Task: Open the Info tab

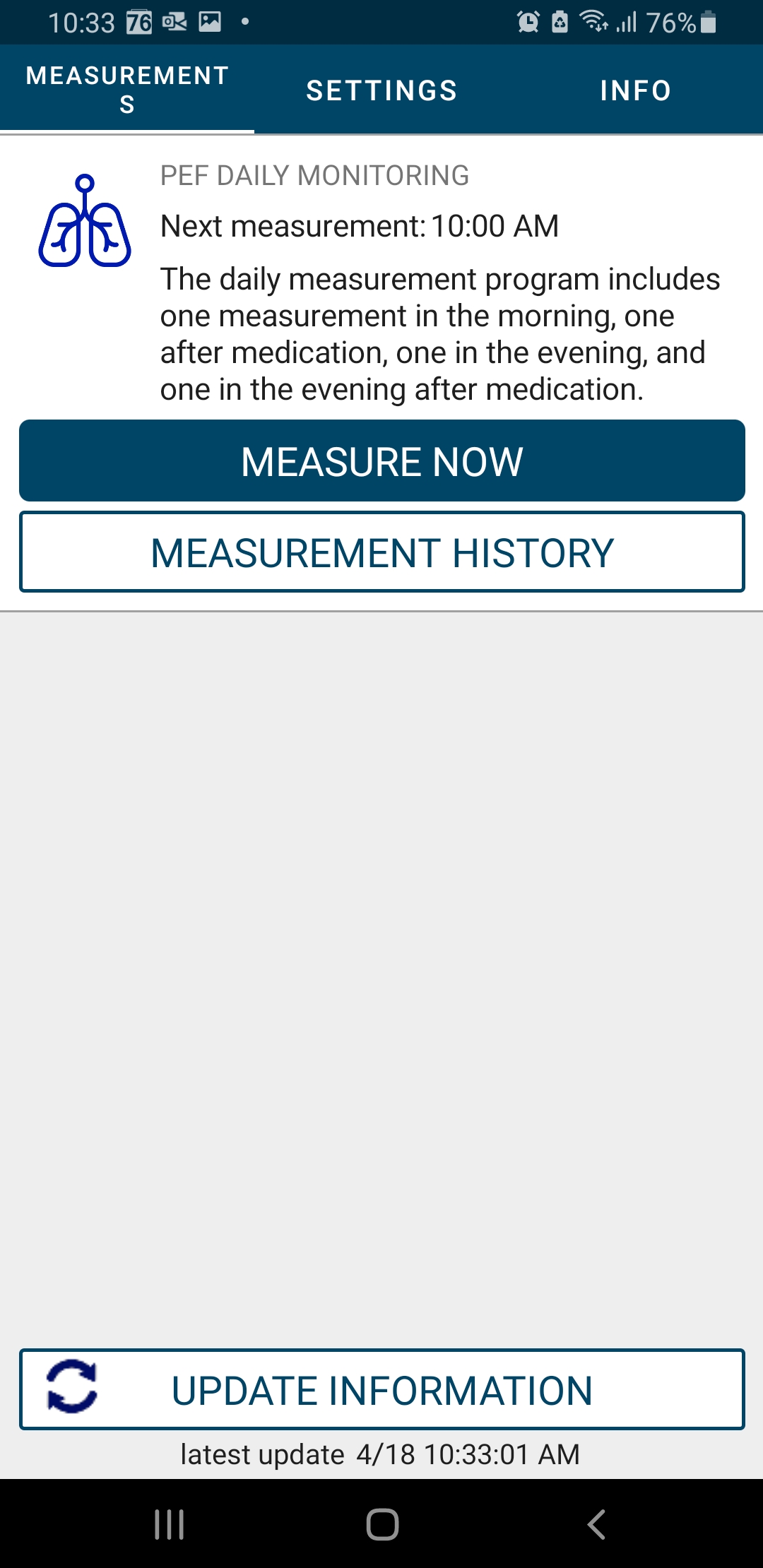Action: (636, 90)
